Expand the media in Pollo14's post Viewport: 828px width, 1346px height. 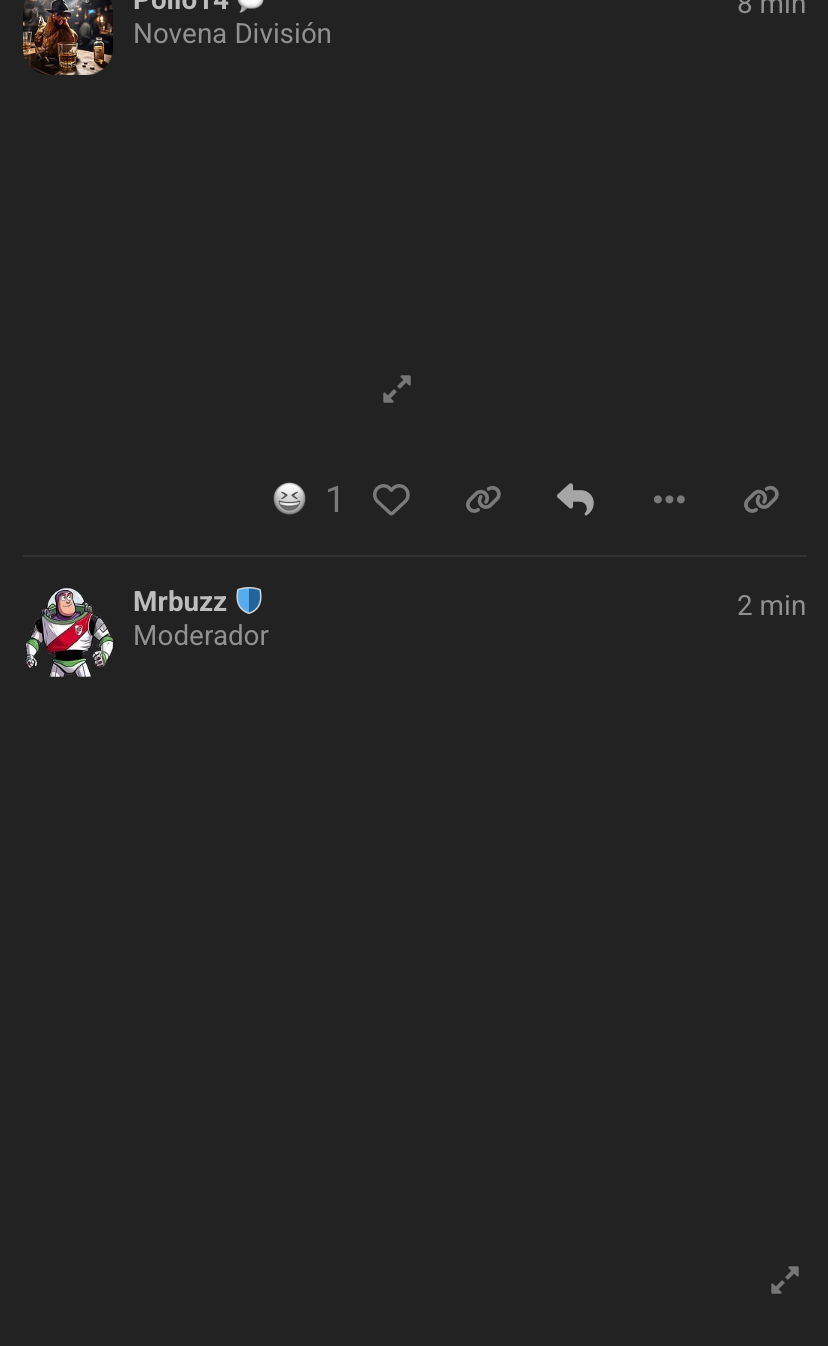pos(397,389)
